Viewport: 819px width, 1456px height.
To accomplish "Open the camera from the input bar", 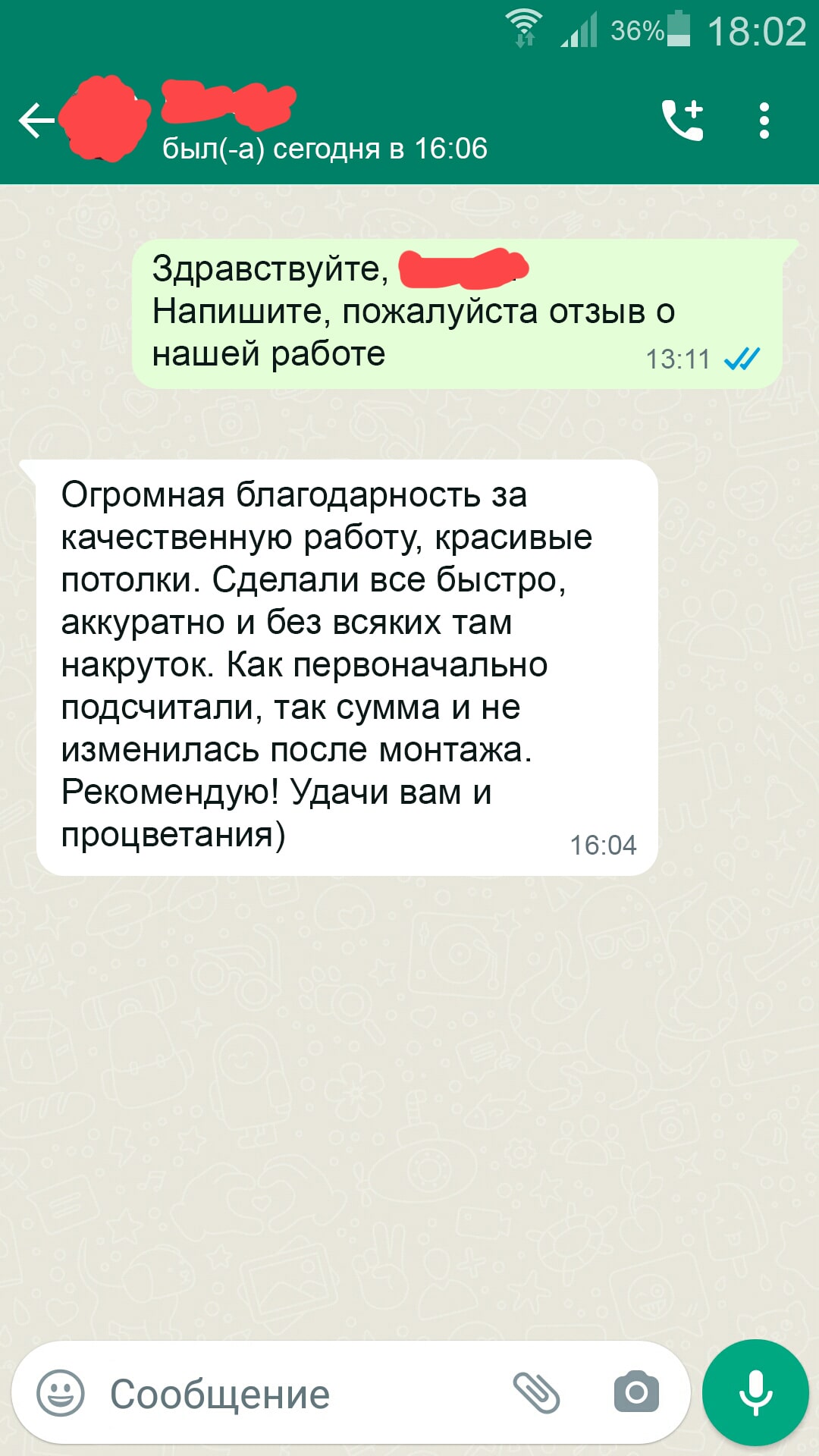I will (x=636, y=1392).
